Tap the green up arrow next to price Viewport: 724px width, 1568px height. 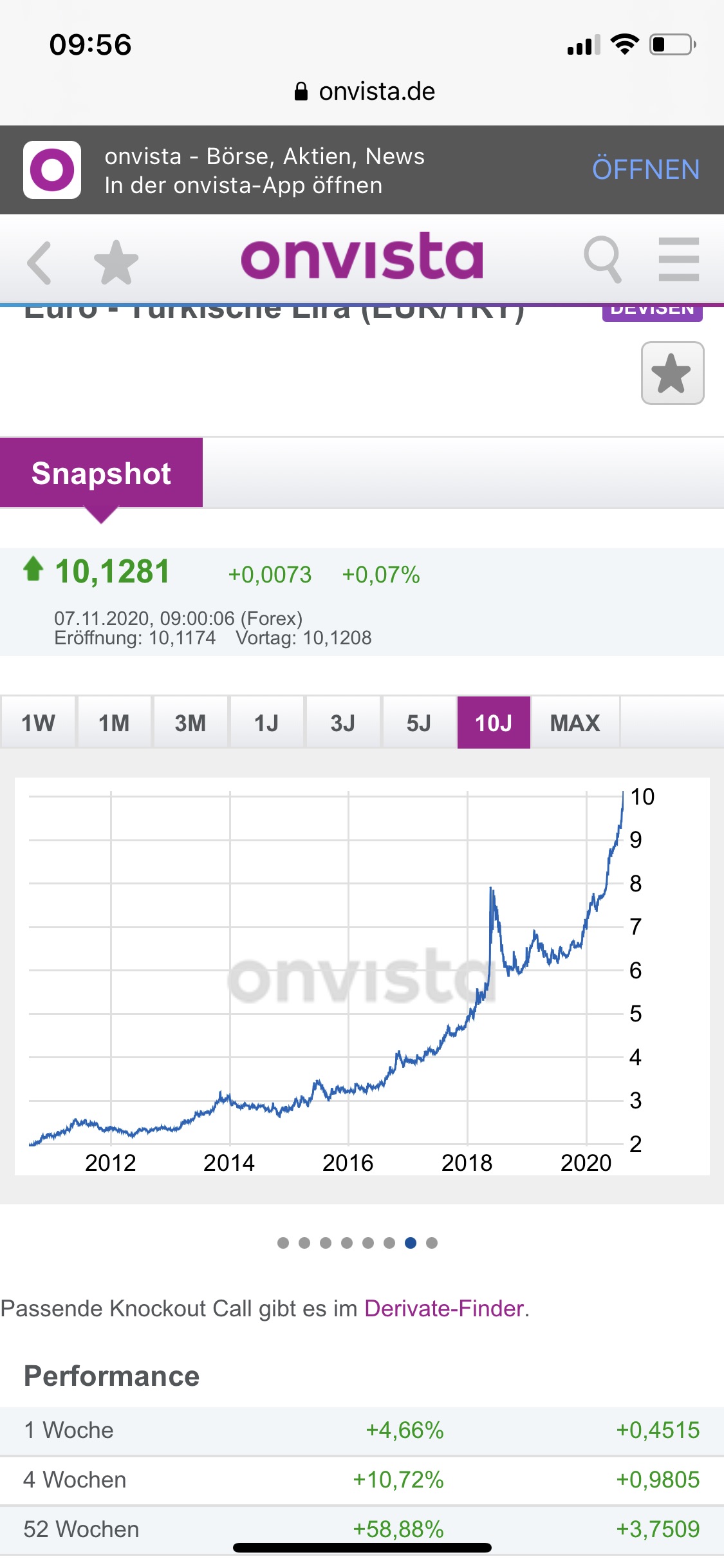[x=35, y=570]
